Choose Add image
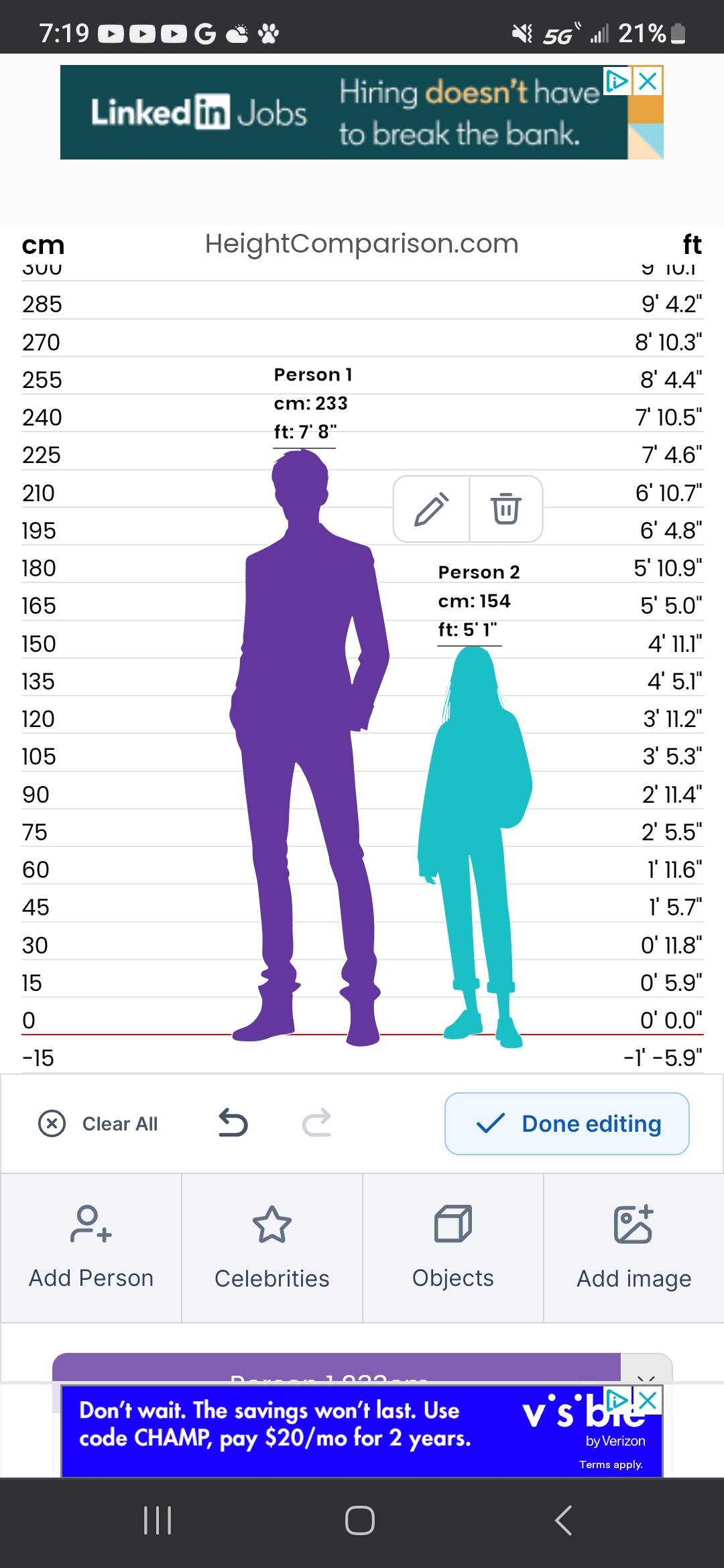This screenshot has width=724, height=1568. [x=633, y=1248]
